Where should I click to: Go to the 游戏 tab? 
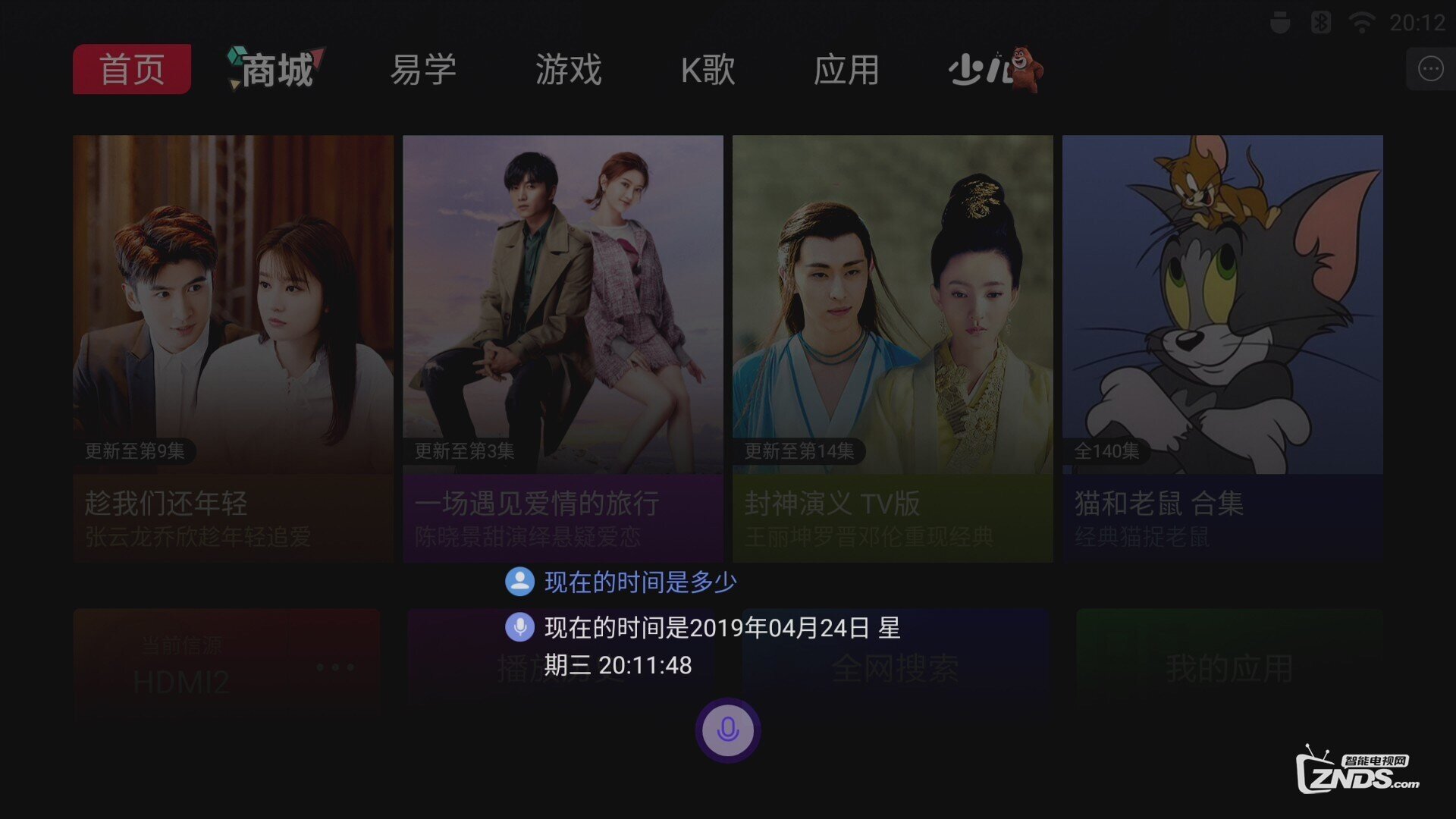click(568, 69)
